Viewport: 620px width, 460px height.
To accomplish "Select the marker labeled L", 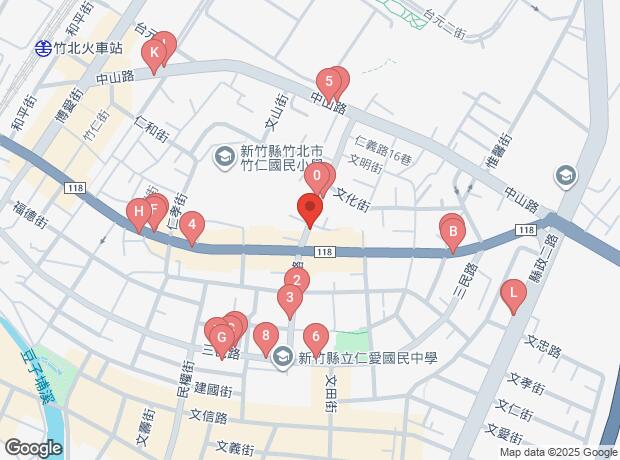I will point(512,294).
